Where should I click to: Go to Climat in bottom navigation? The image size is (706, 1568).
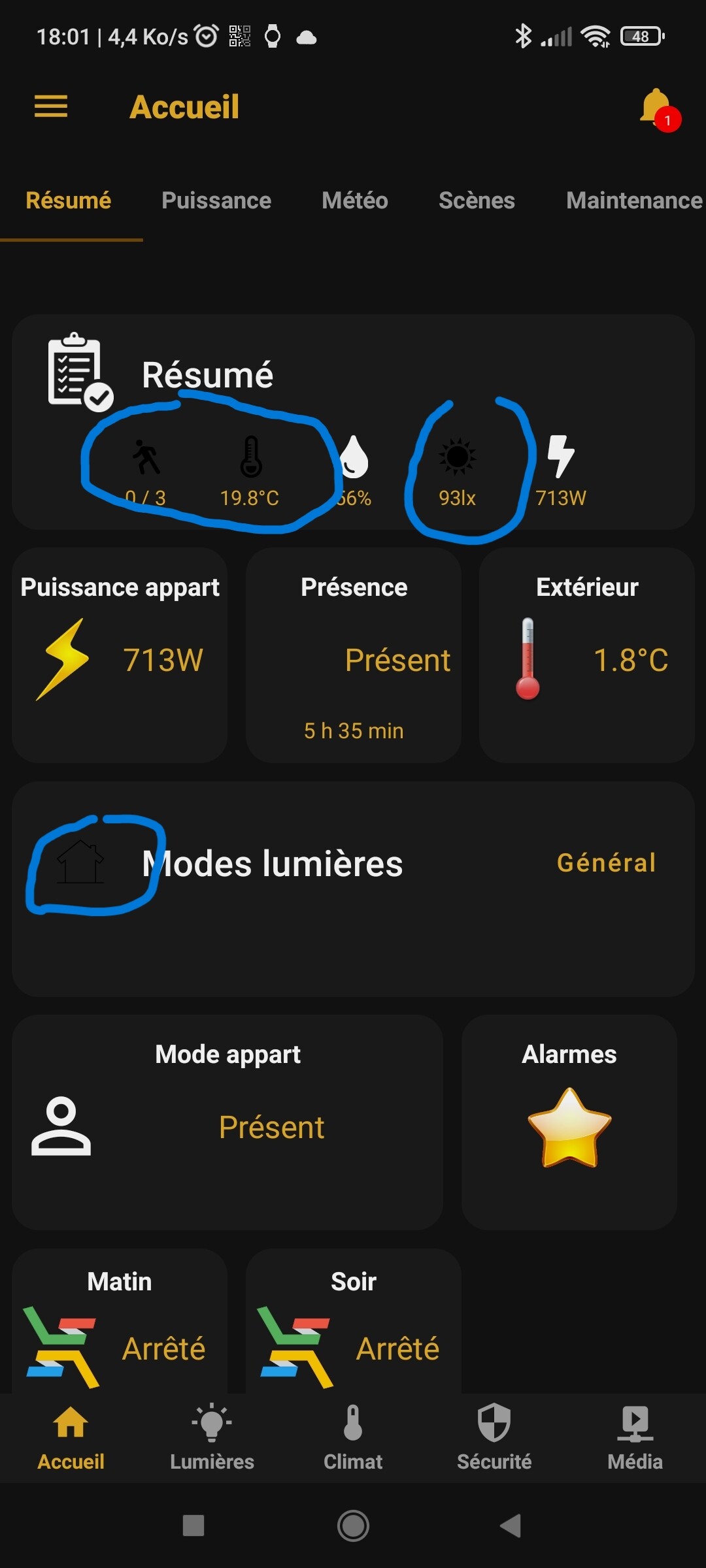353,1437
